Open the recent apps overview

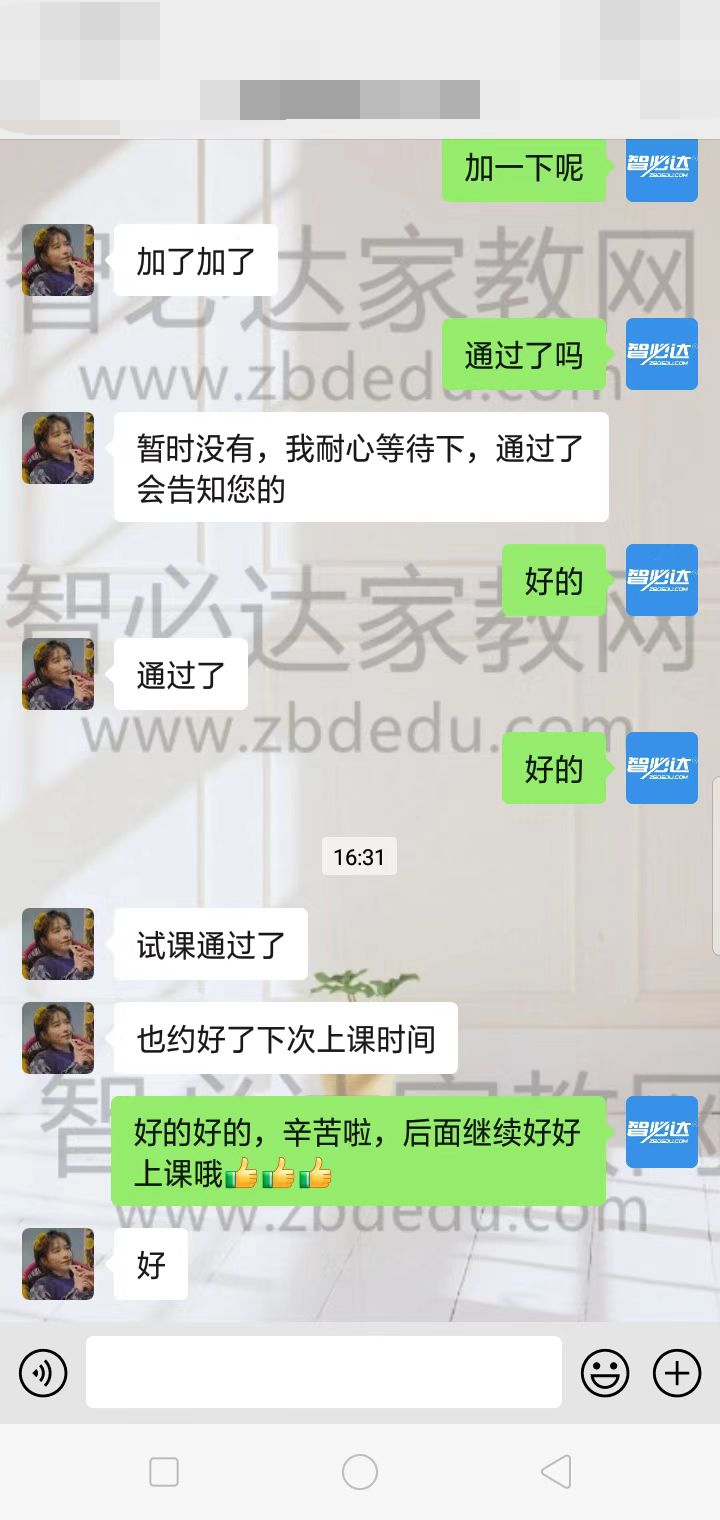(x=164, y=1471)
